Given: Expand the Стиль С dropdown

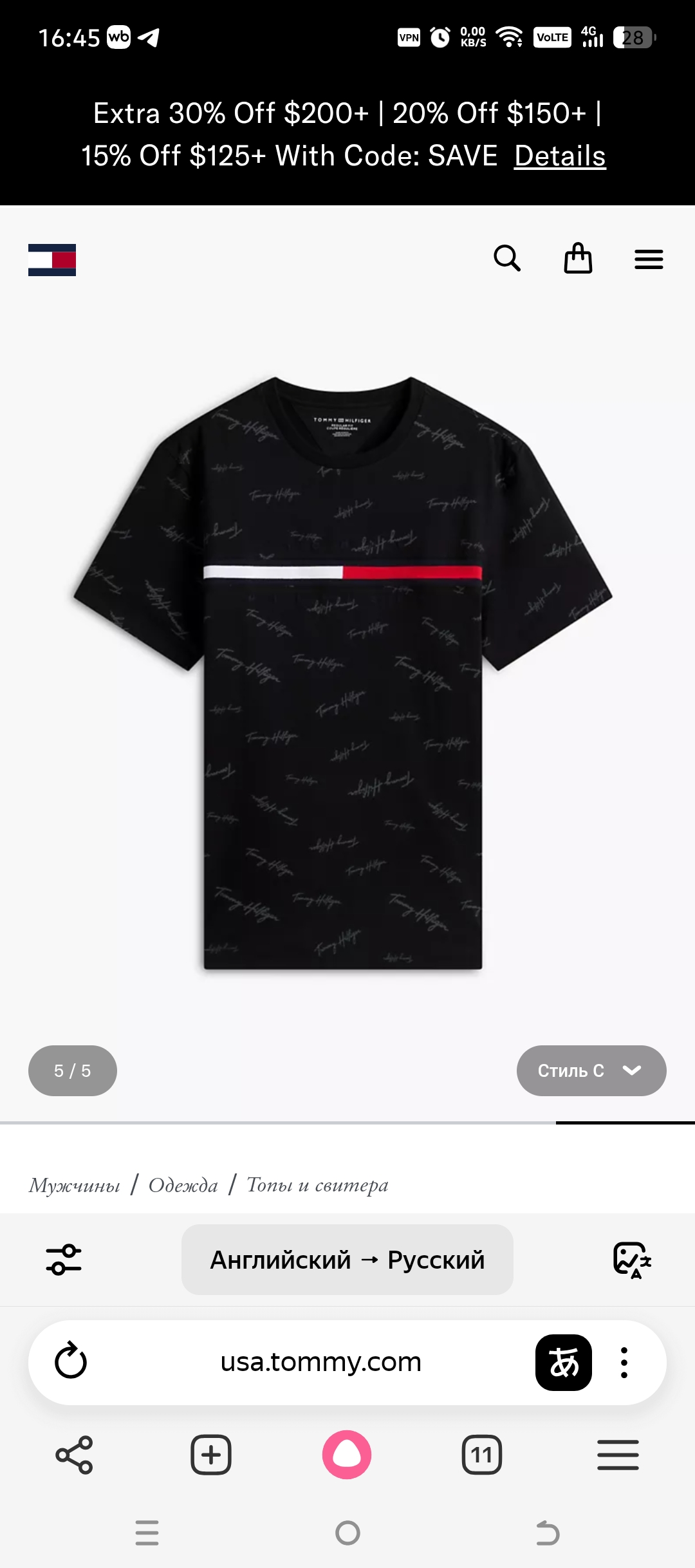Looking at the screenshot, I should point(591,1070).
